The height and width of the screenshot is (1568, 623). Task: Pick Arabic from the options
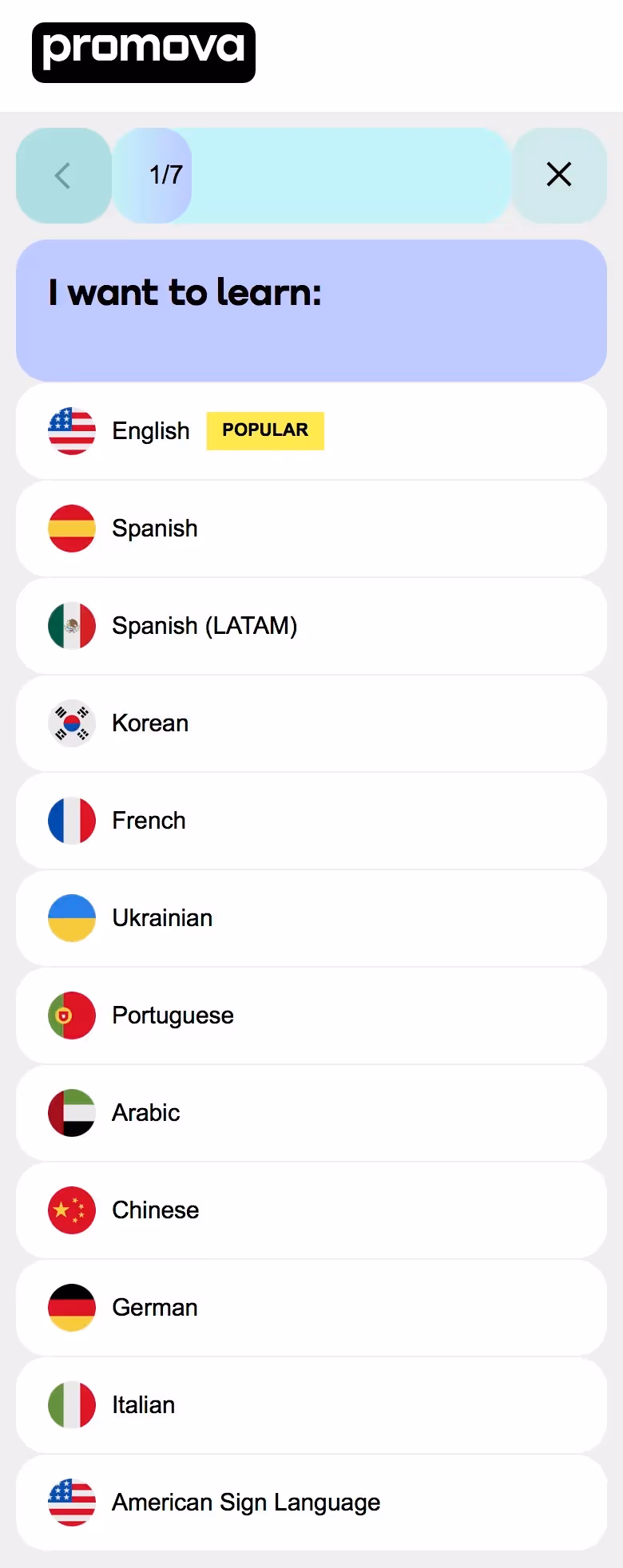click(x=311, y=1113)
